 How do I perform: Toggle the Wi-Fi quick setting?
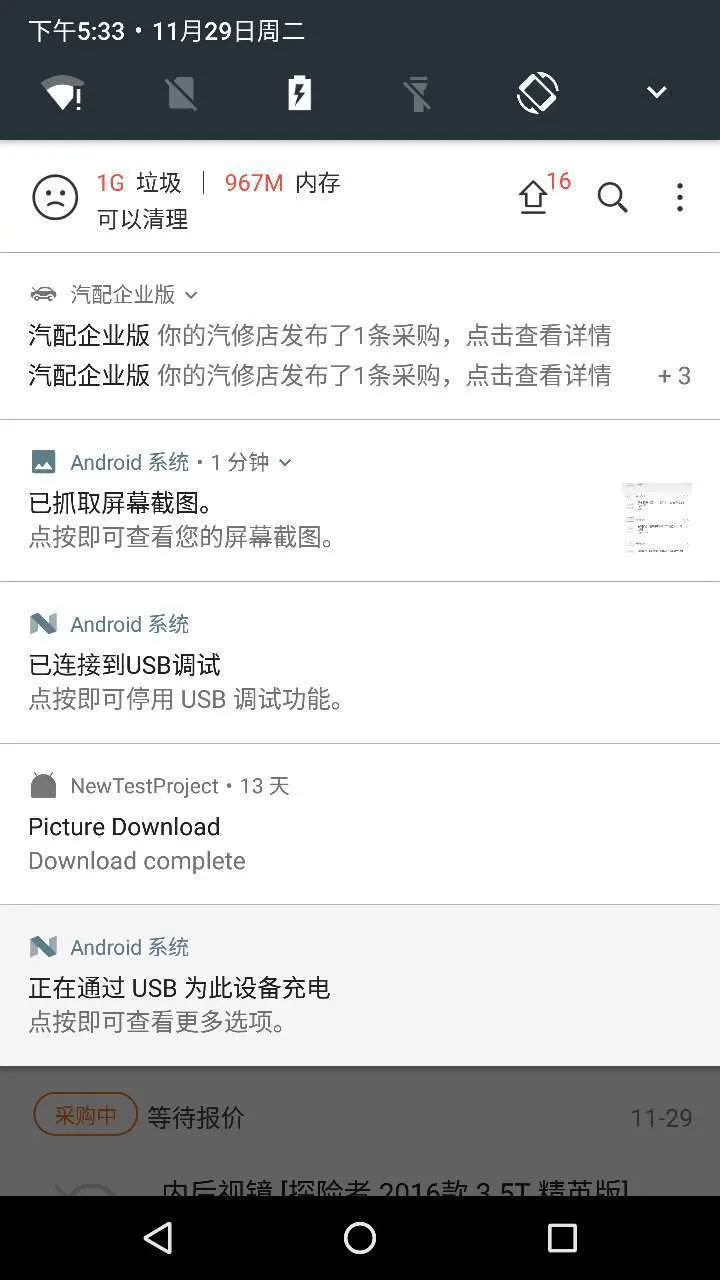point(62,93)
